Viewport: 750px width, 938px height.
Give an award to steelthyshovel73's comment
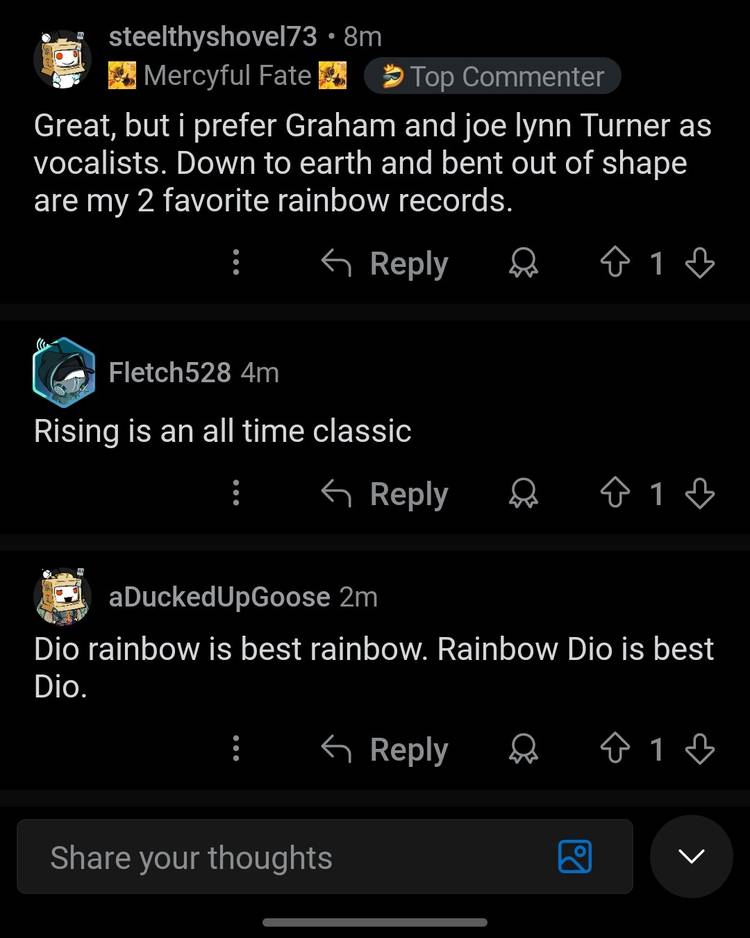(523, 262)
